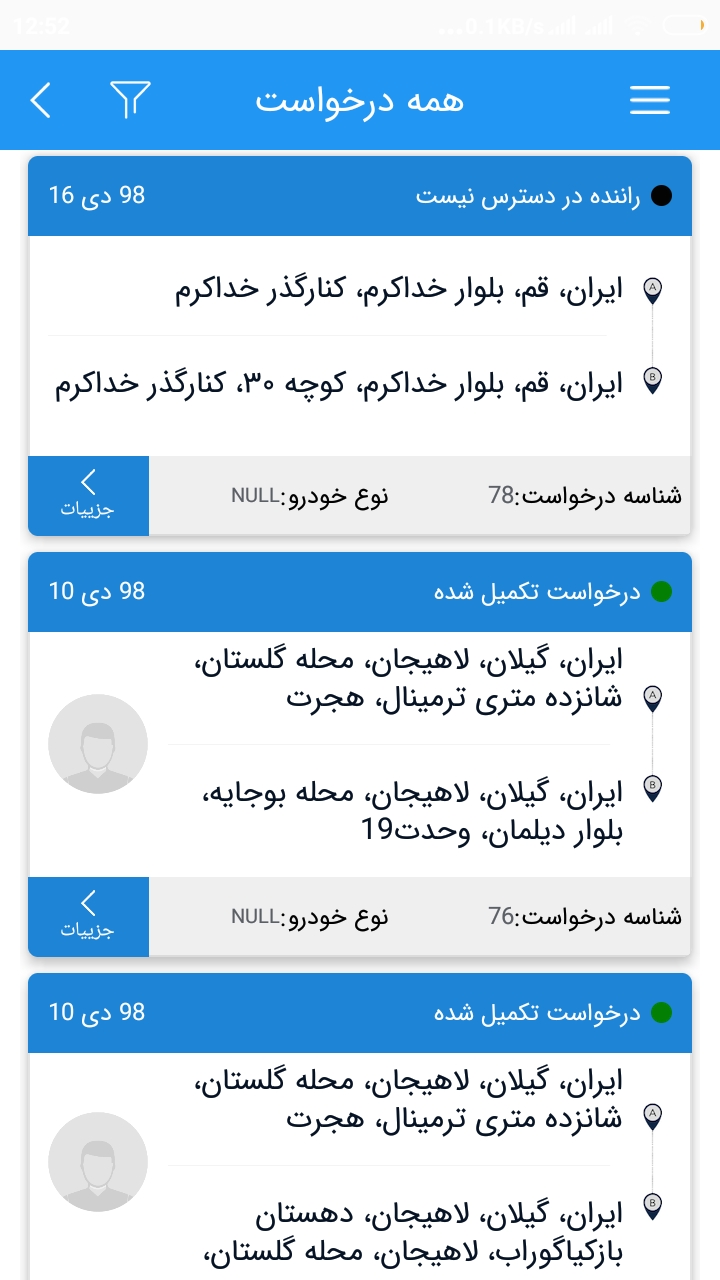The width and height of the screenshot is (720, 1280).
Task: Open the filter funnel icon
Action: pyautogui.click(x=130, y=99)
